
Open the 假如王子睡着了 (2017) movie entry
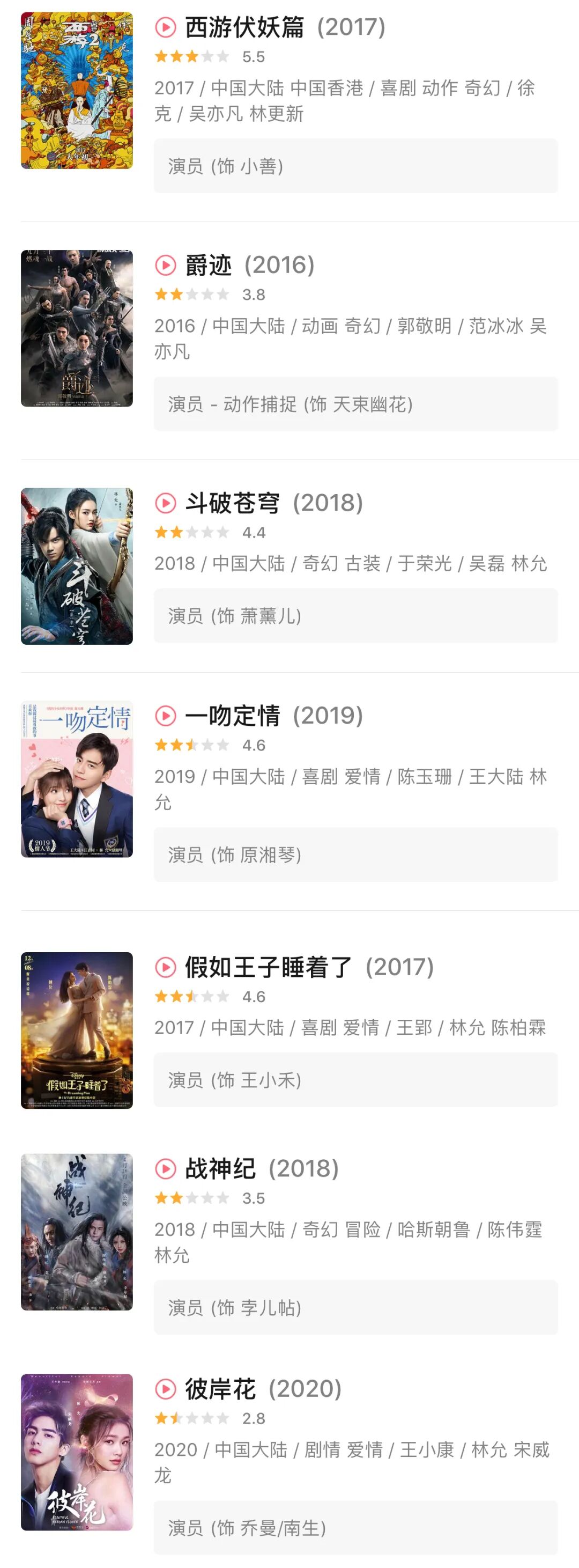(309, 967)
